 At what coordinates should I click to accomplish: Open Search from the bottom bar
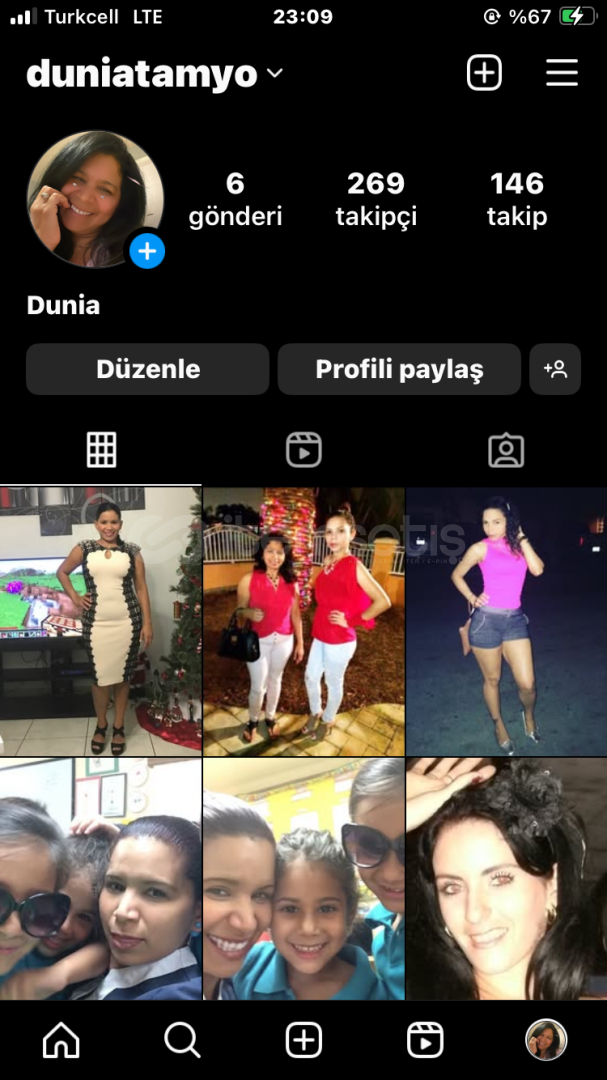(183, 1040)
